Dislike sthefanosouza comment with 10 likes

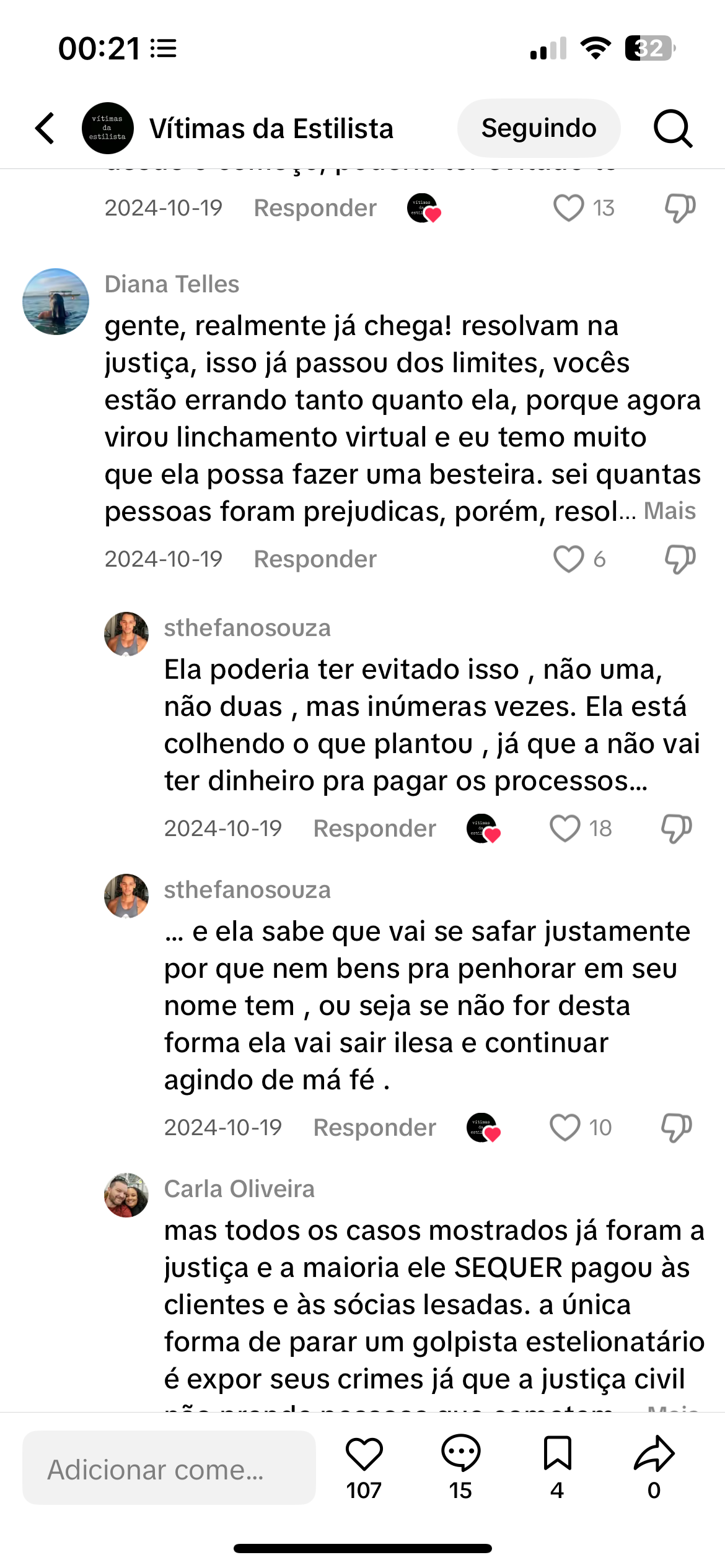pos(676,1128)
